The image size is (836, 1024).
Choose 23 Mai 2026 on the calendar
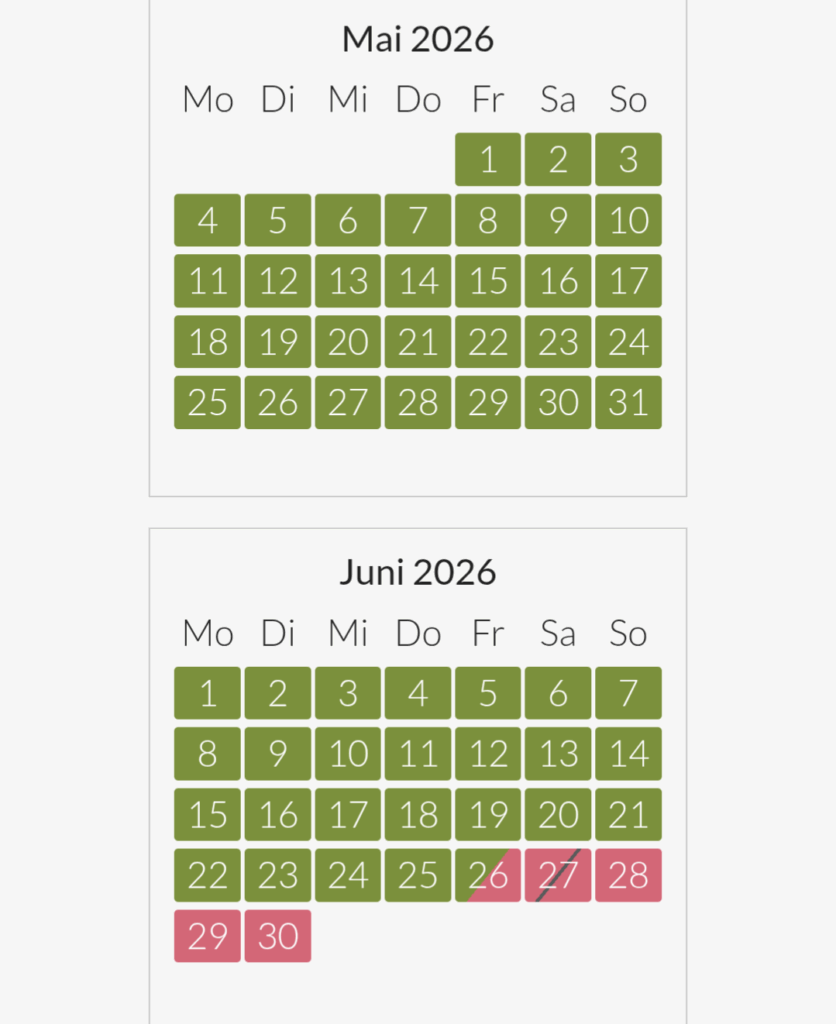point(558,342)
